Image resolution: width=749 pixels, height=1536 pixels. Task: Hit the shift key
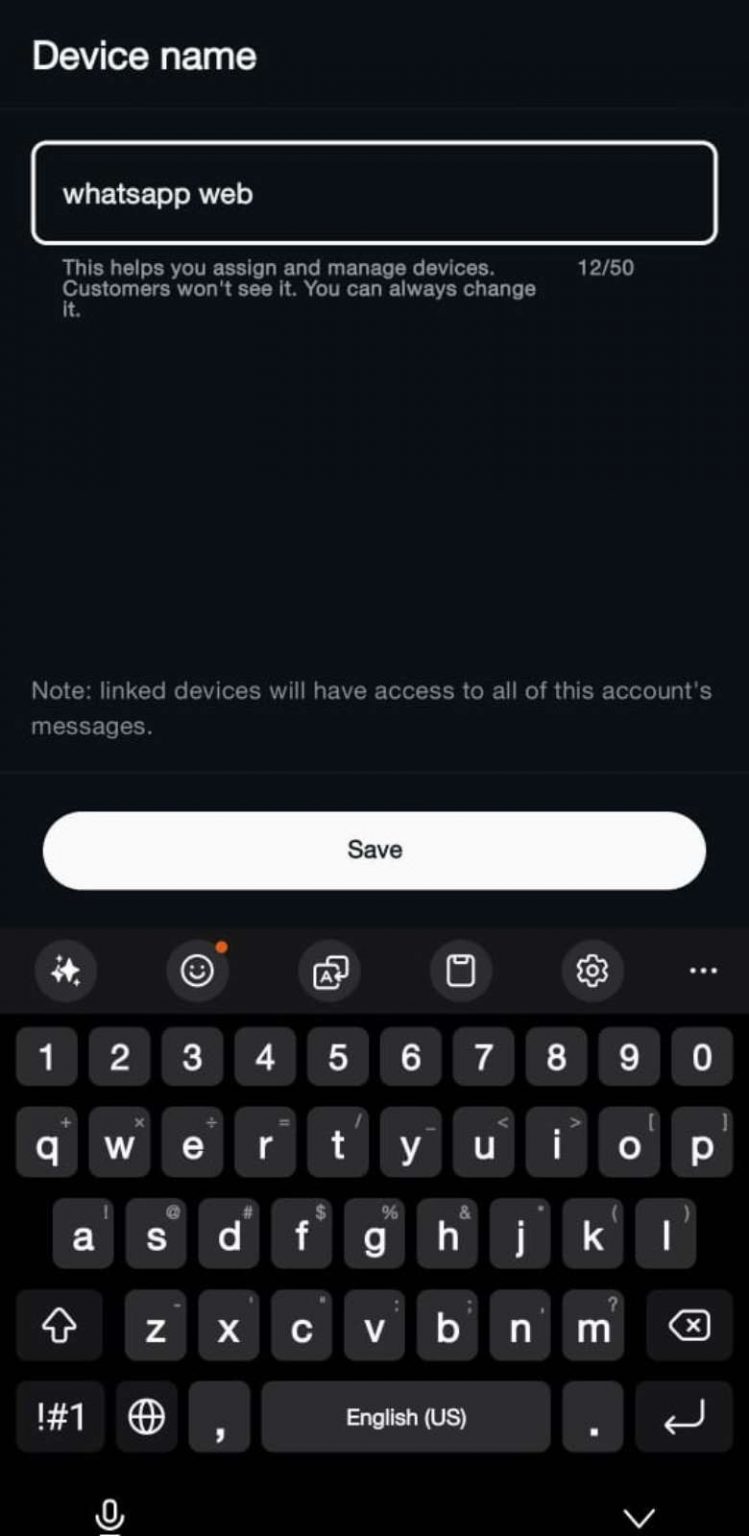[x=59, y=1326]
